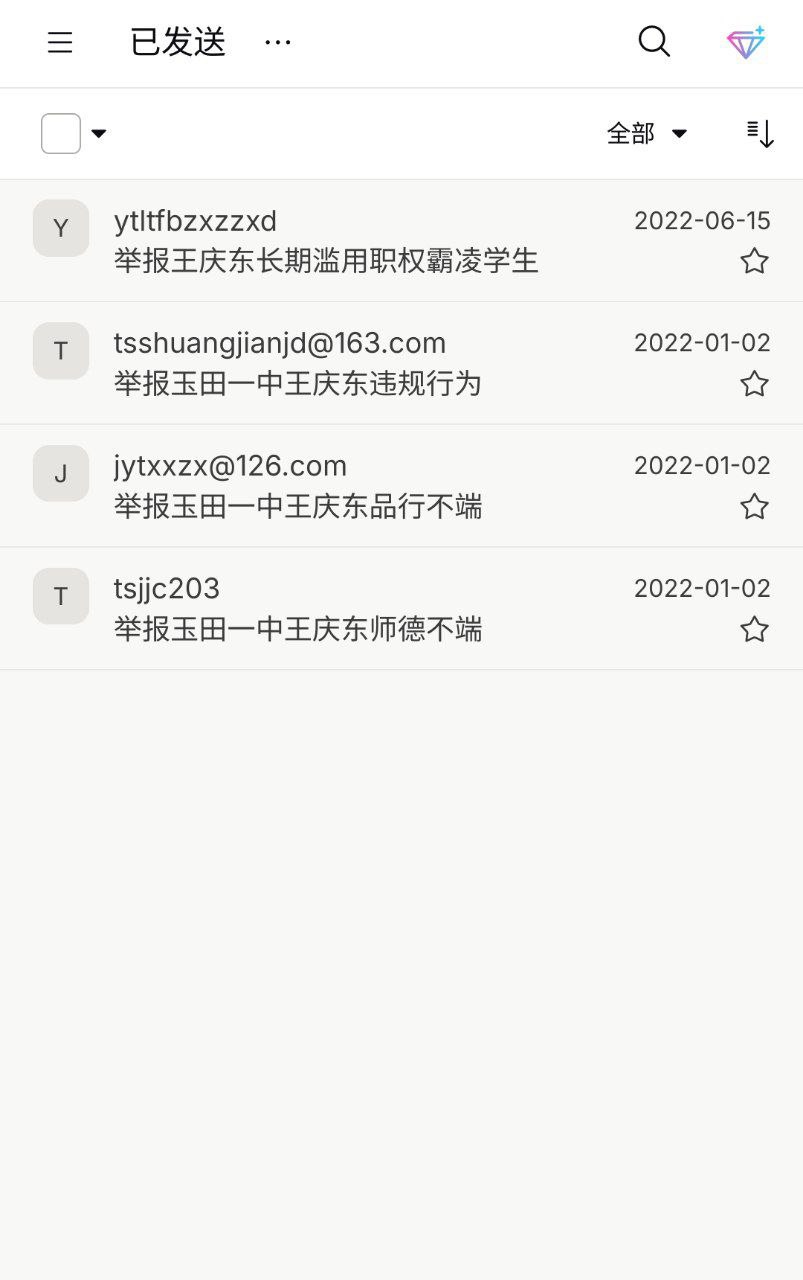Viewport: 803px width, 1280px height.
Task: Star the email to ytltfbzxzzxd
Action: point(754,262)
